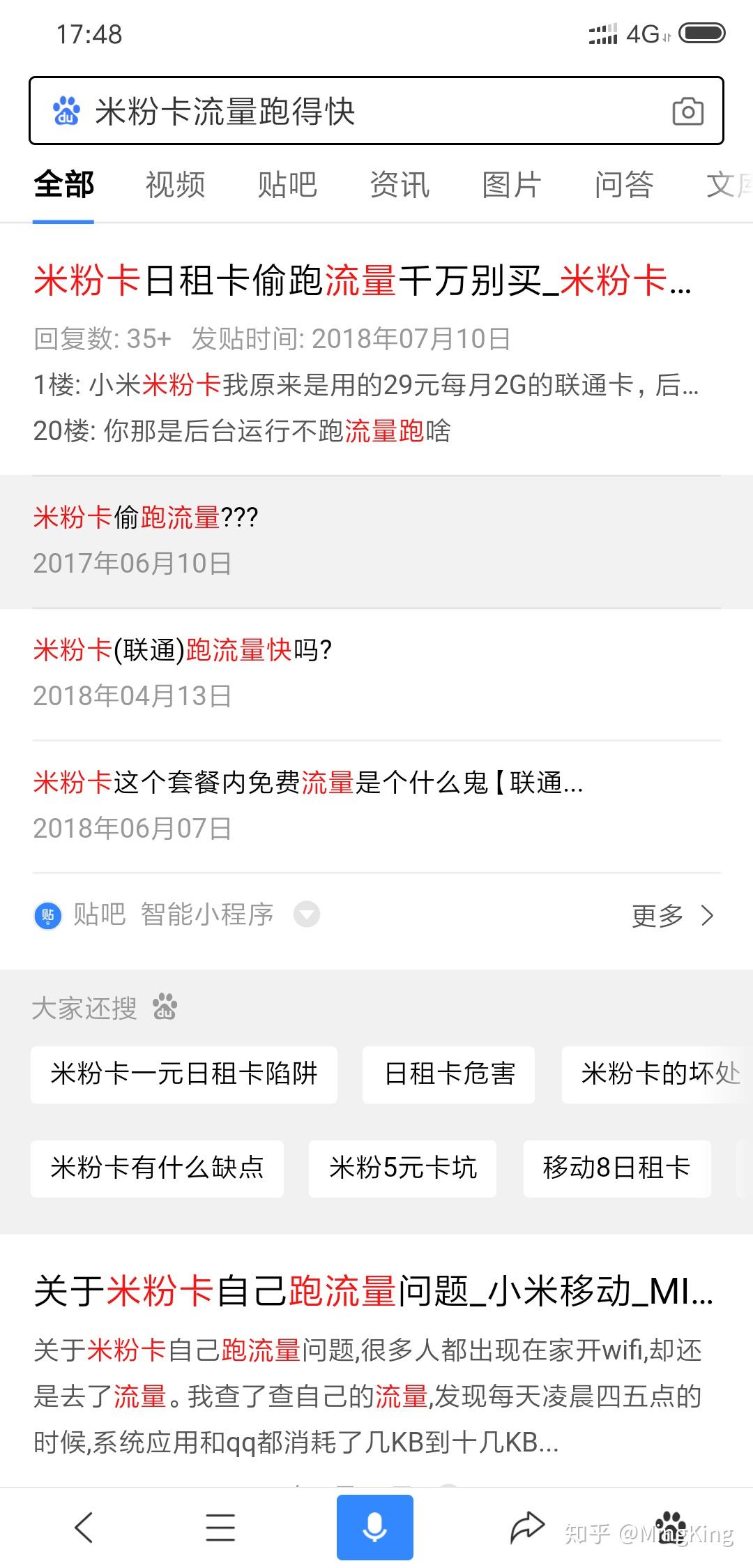Start voice search with the microphone button
This screenshot has width=753, height=1568.
click(x=374, y=1528)
